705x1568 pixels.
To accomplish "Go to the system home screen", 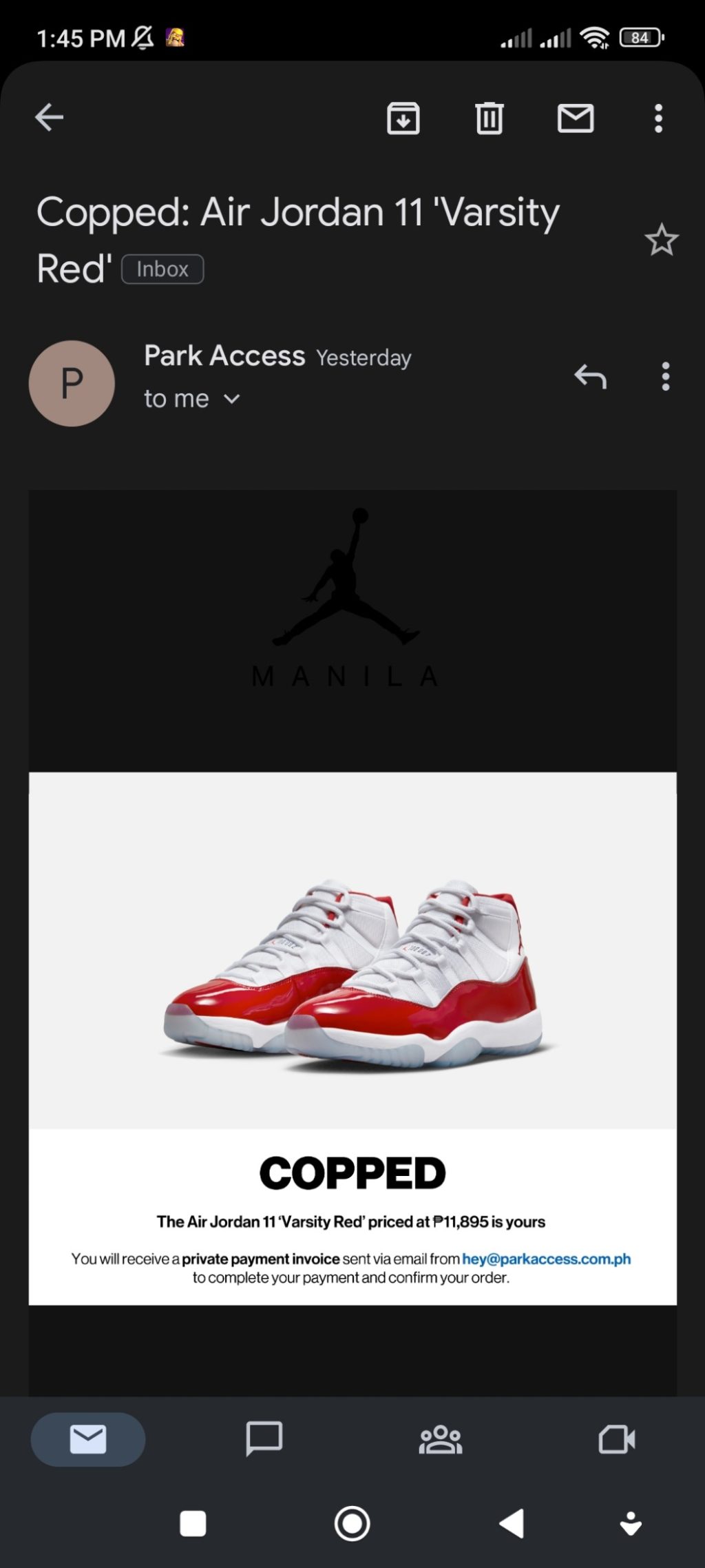I will coord(352,1523).
